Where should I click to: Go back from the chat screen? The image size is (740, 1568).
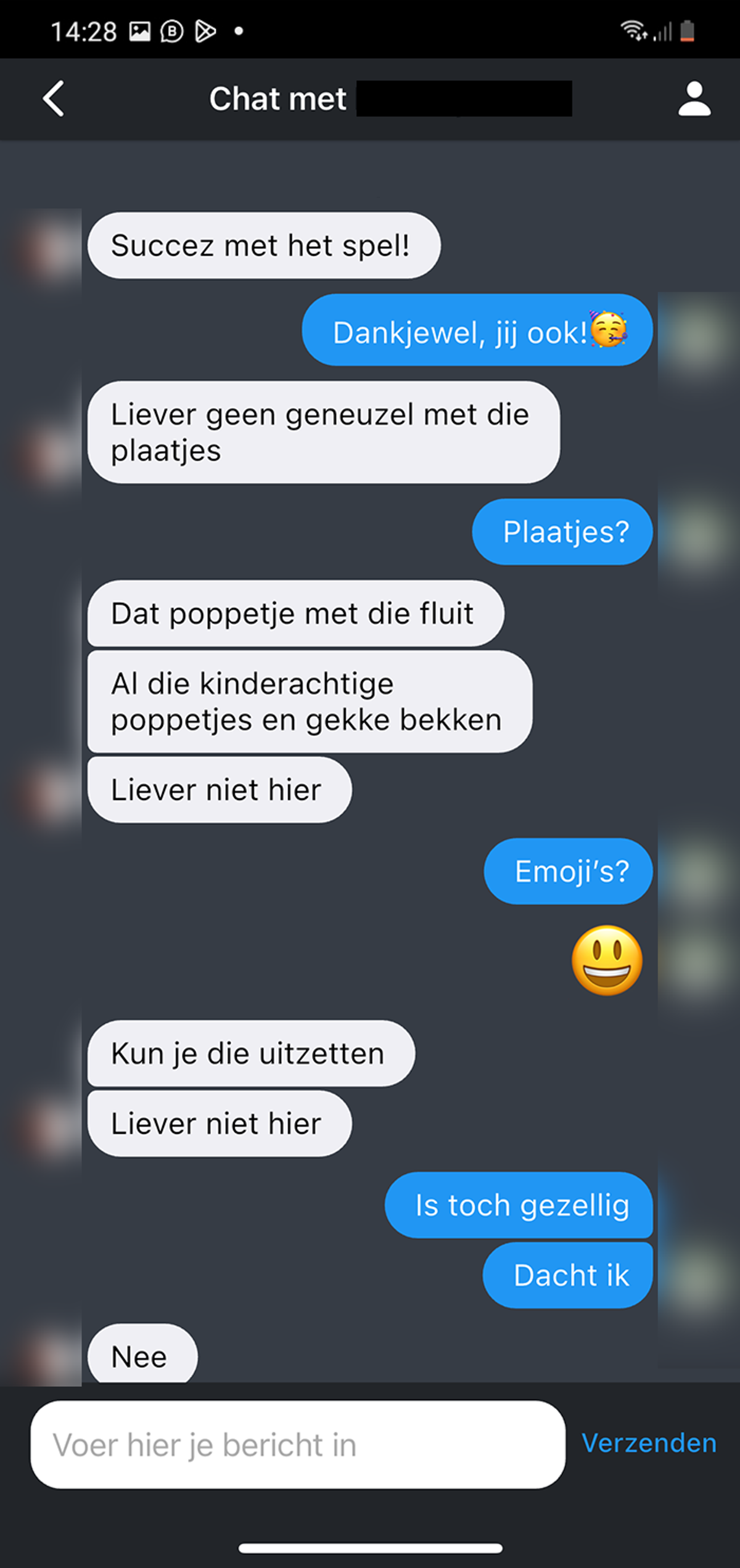[54, 99]
